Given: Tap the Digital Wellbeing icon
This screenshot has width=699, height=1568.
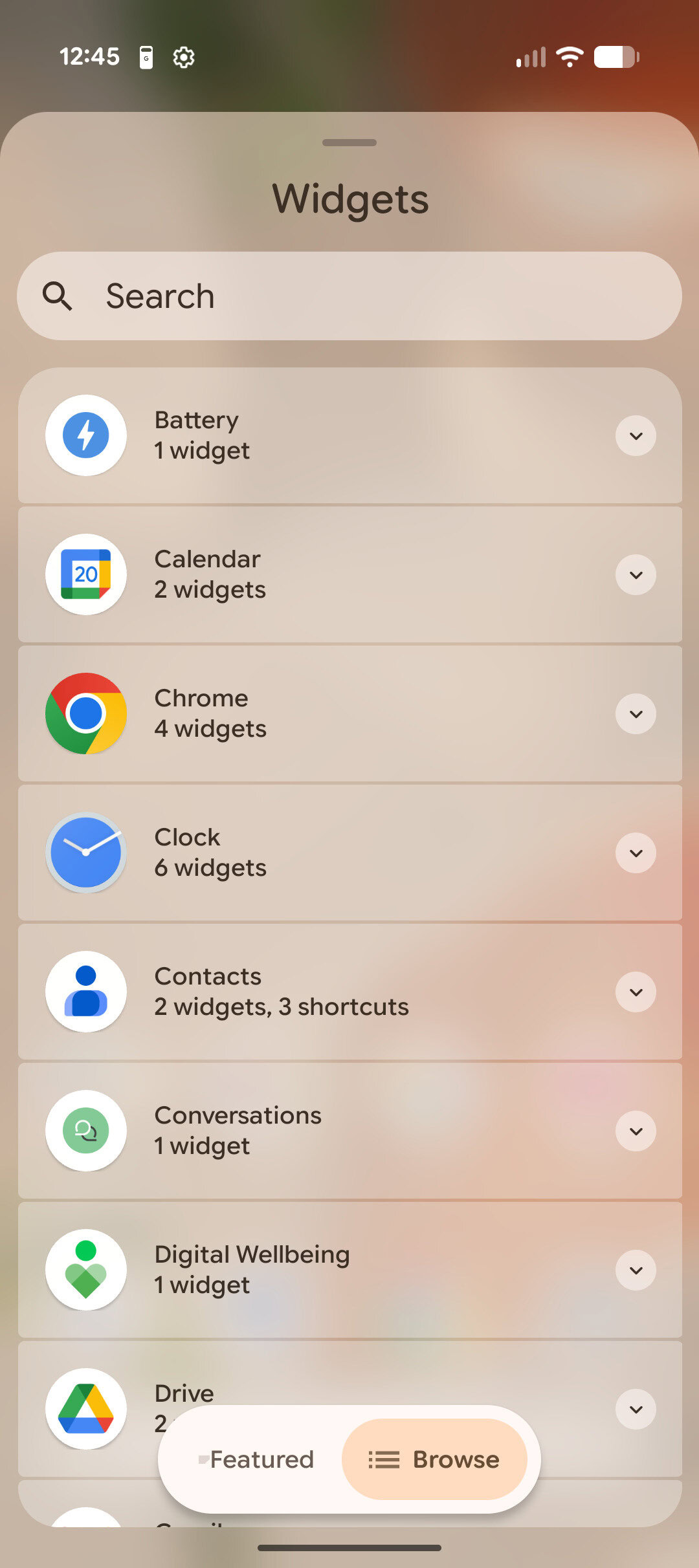Looking at the screenshot, I should 86,1269.
